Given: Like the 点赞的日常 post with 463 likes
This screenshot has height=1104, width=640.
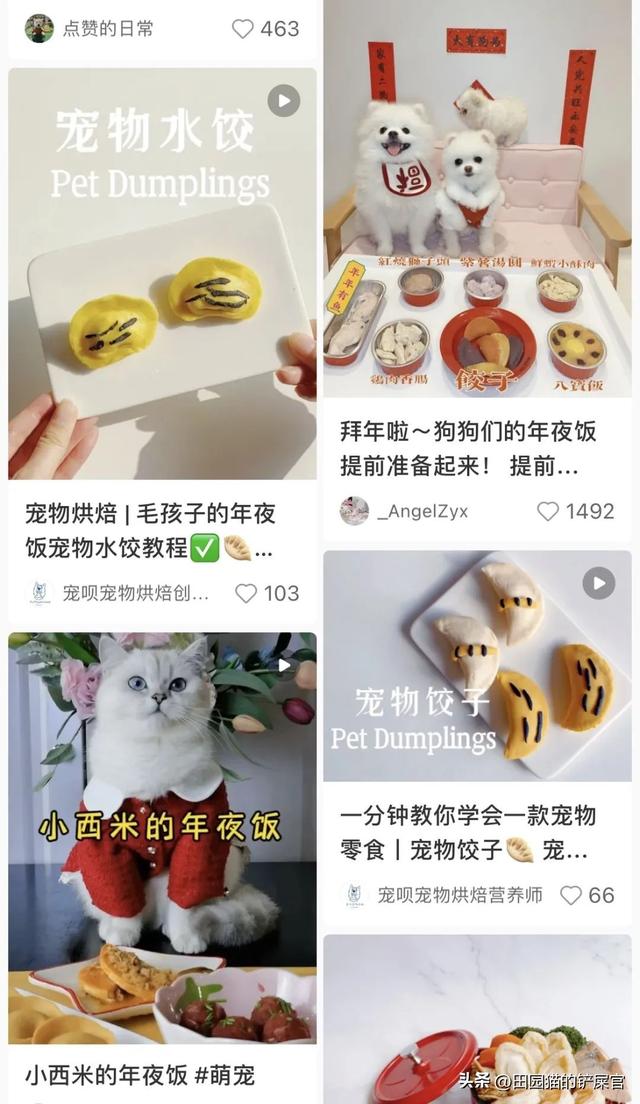Looking at the screenshot, I should click(242, 29).
